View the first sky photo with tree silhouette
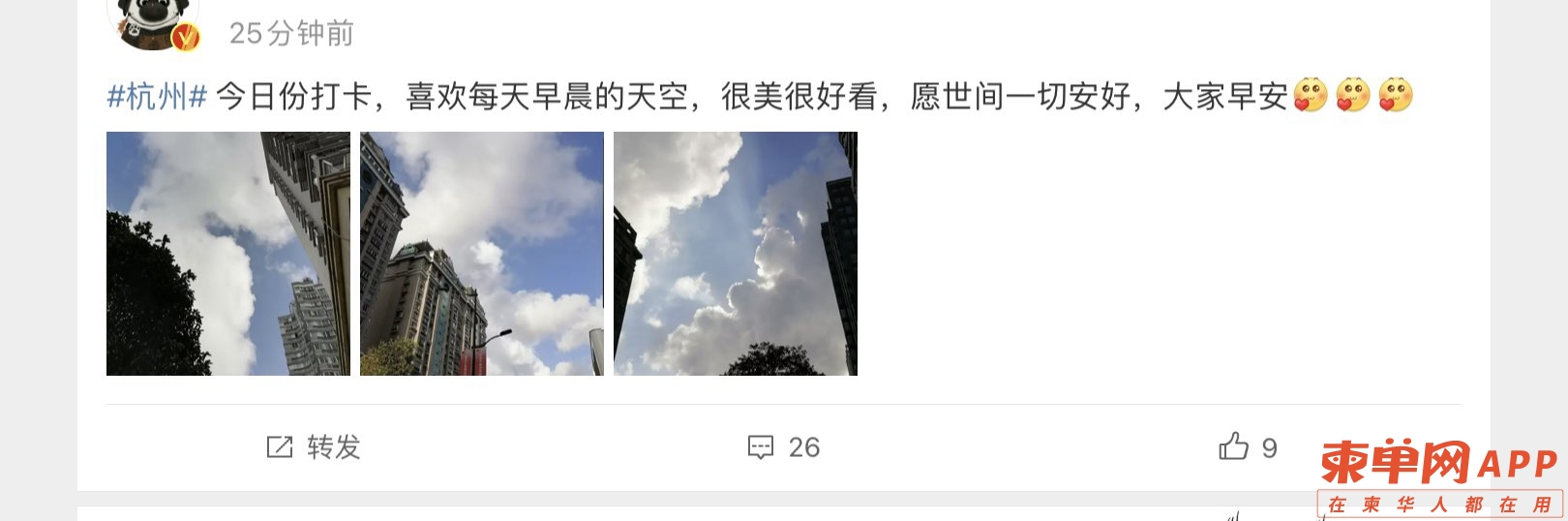 228,254
